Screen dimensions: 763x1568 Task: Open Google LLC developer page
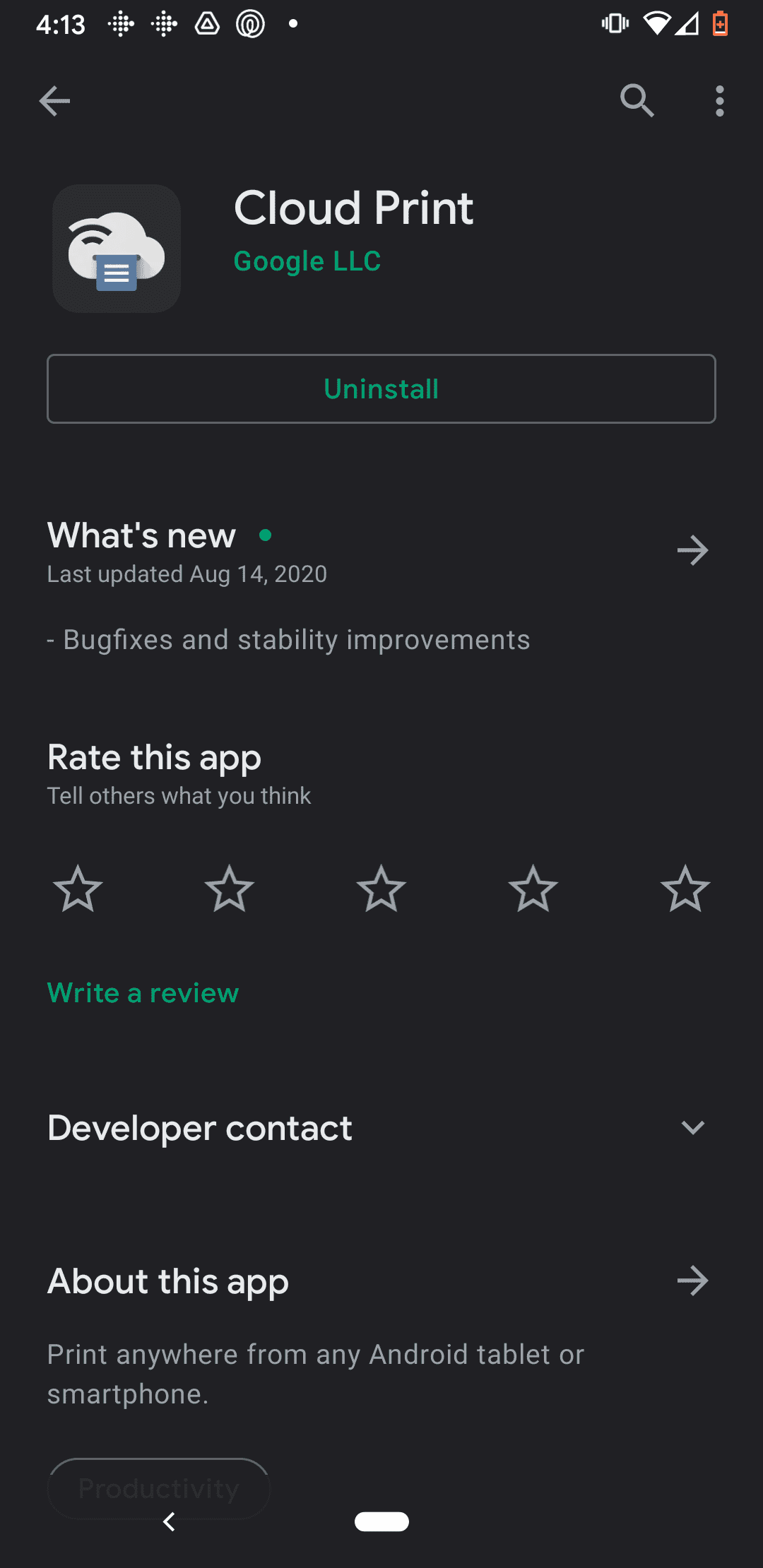pos(307,261)
